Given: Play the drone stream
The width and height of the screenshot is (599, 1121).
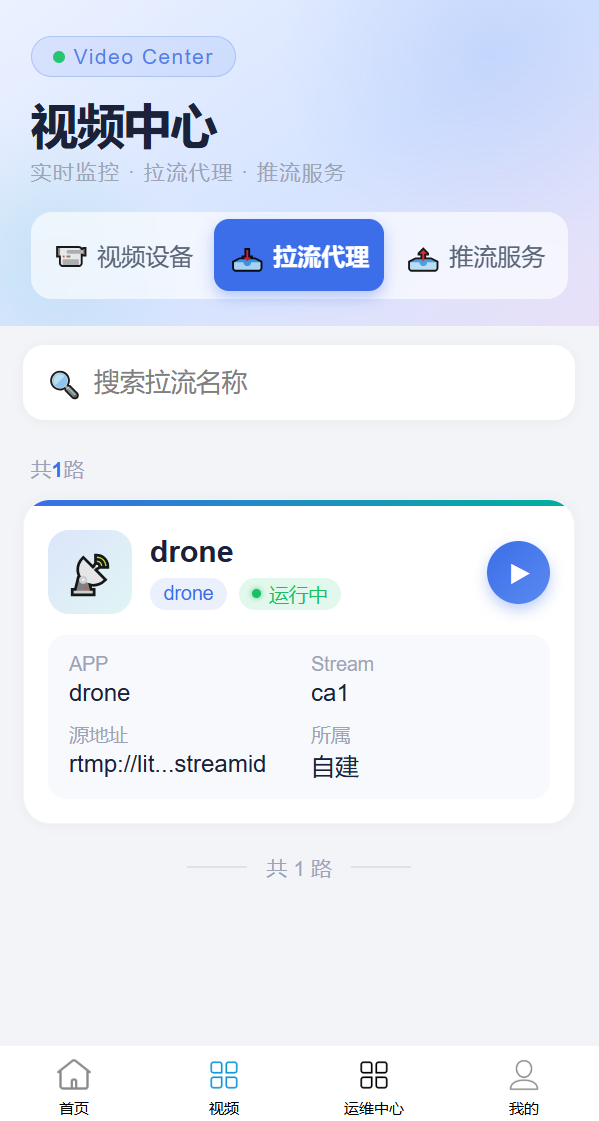Looking at the screenshot, I should [518, 573].
